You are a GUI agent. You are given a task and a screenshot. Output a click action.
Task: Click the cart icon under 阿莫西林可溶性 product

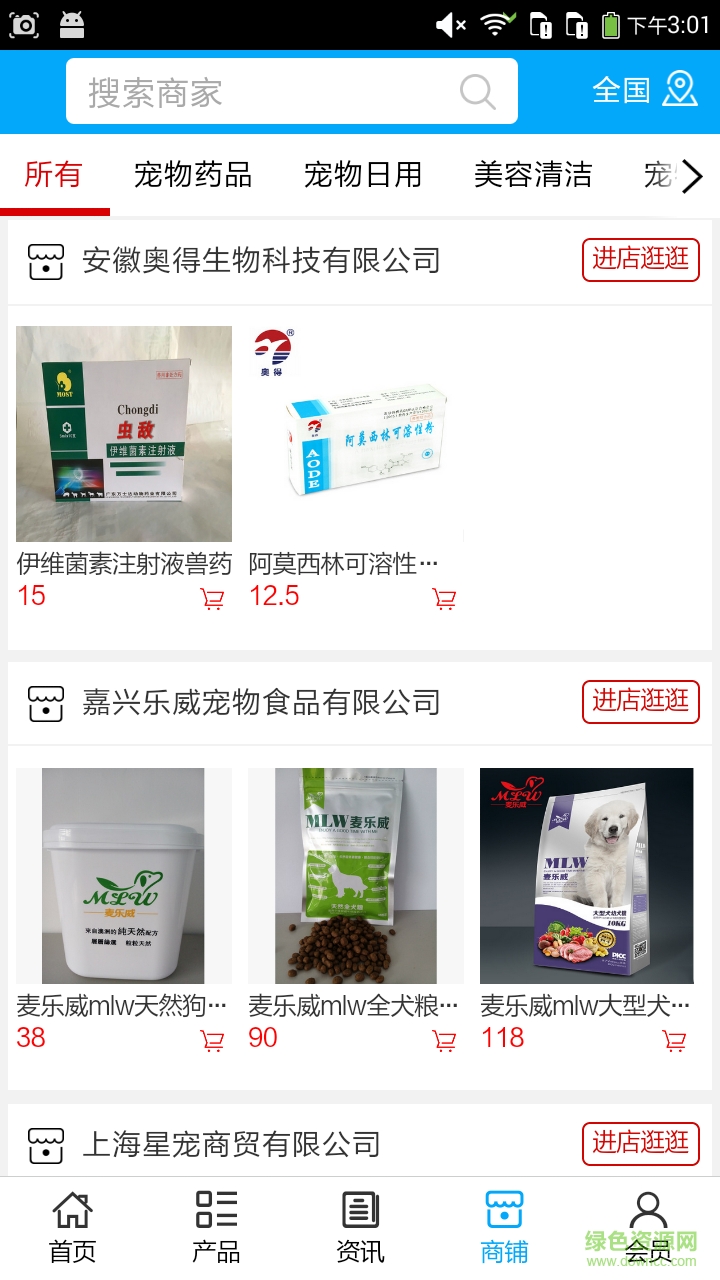(x=444, y=597)
